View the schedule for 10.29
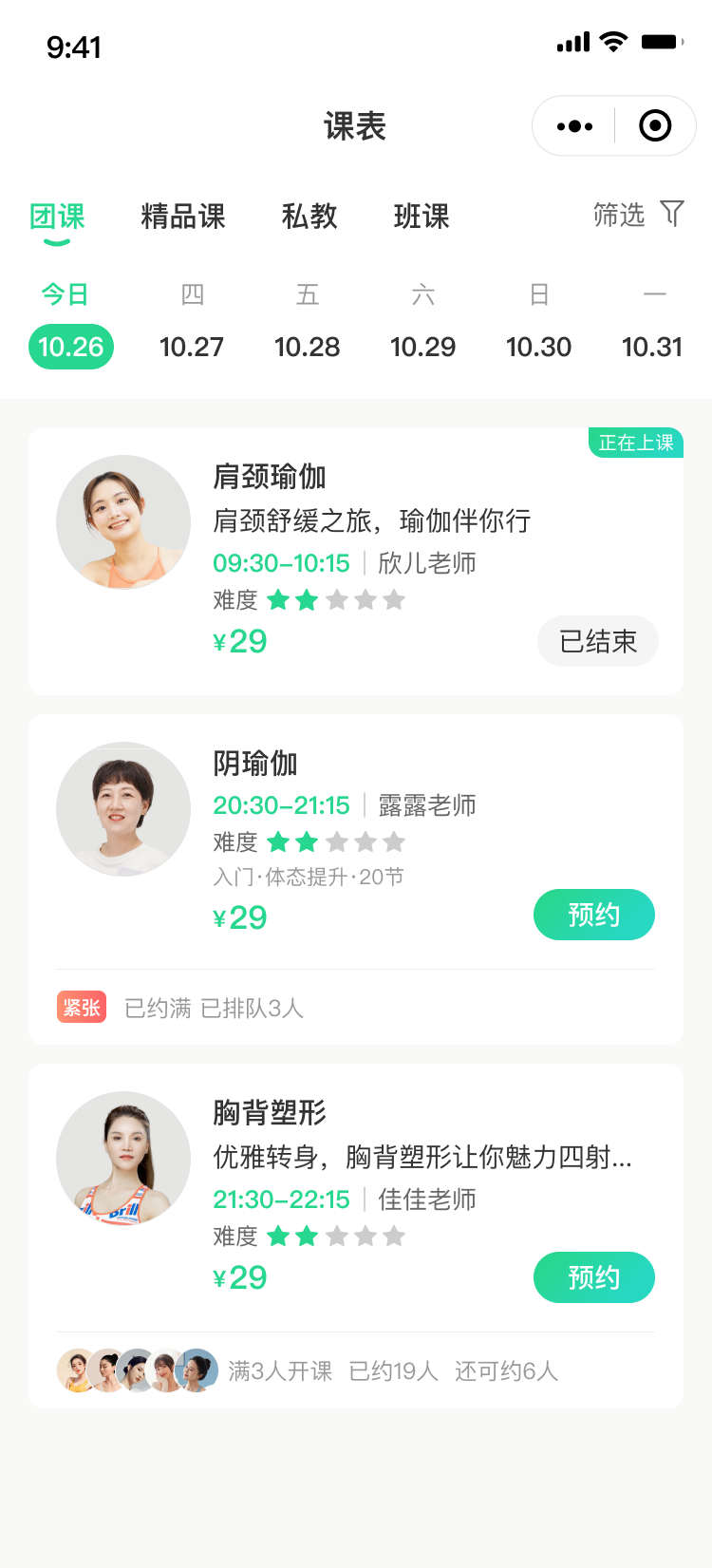Viewport: 712px width, 1568px height. 422,347
